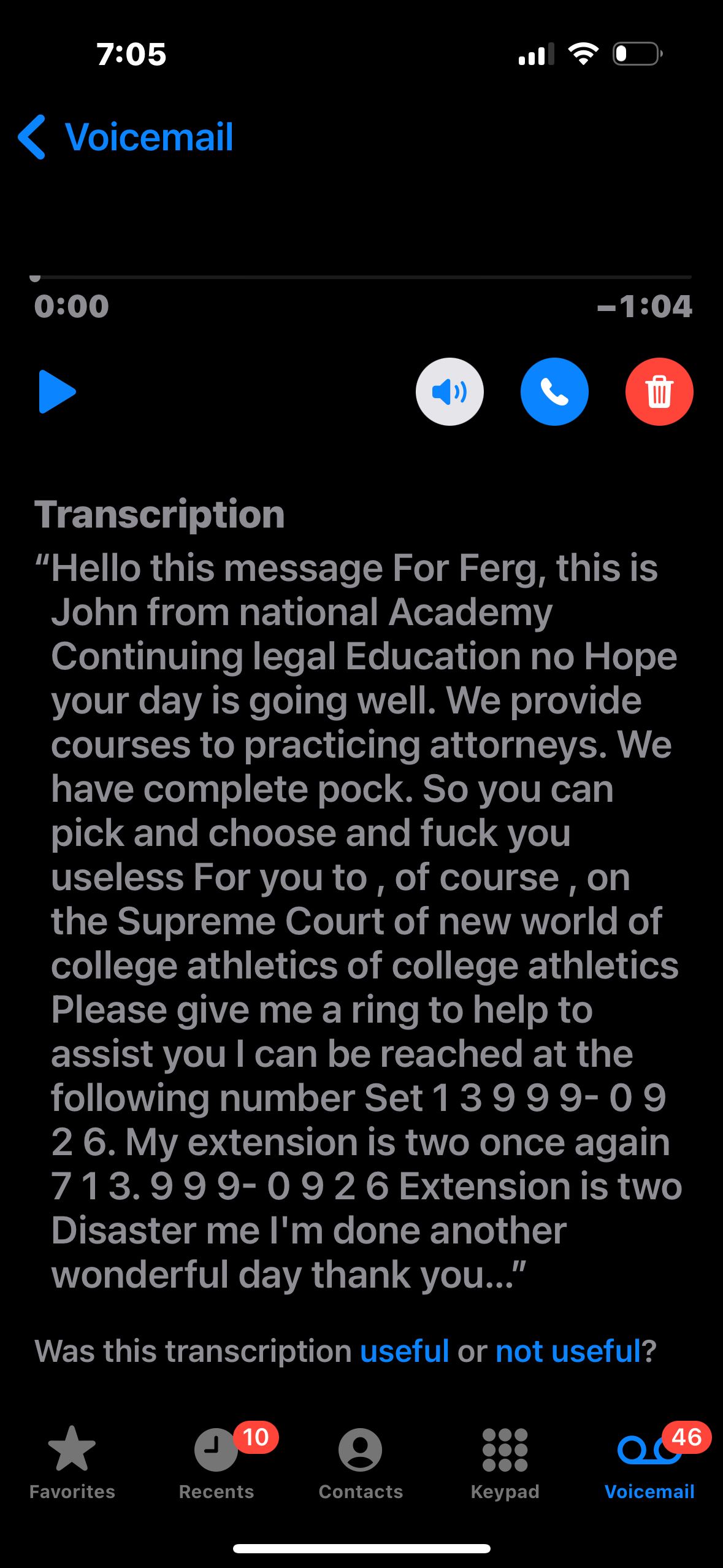Image resolution: width=723 pixels, height=1568 pixels.
Task: Go to the Contacts tab
Action: click(x=361, y=1462)
